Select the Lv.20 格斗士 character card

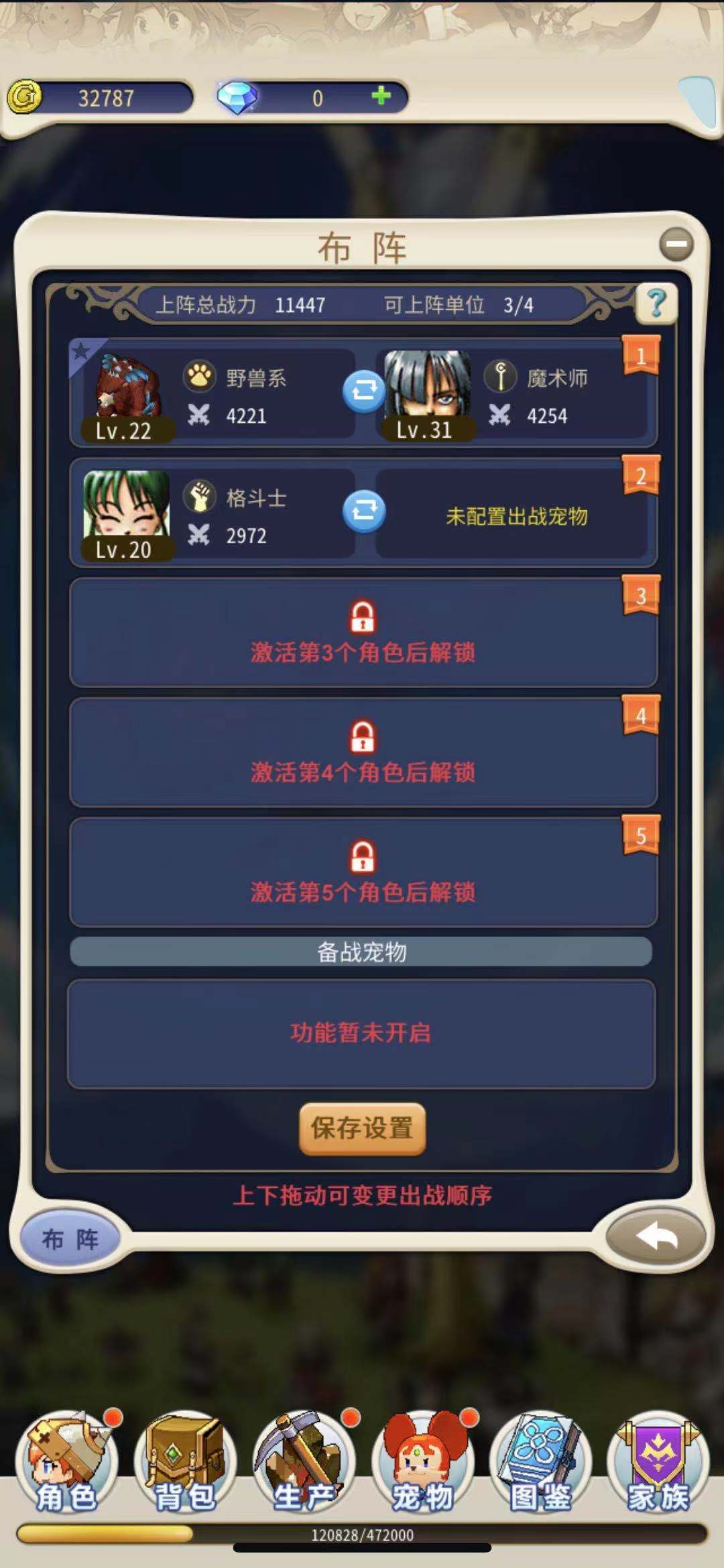coord(213,515)
